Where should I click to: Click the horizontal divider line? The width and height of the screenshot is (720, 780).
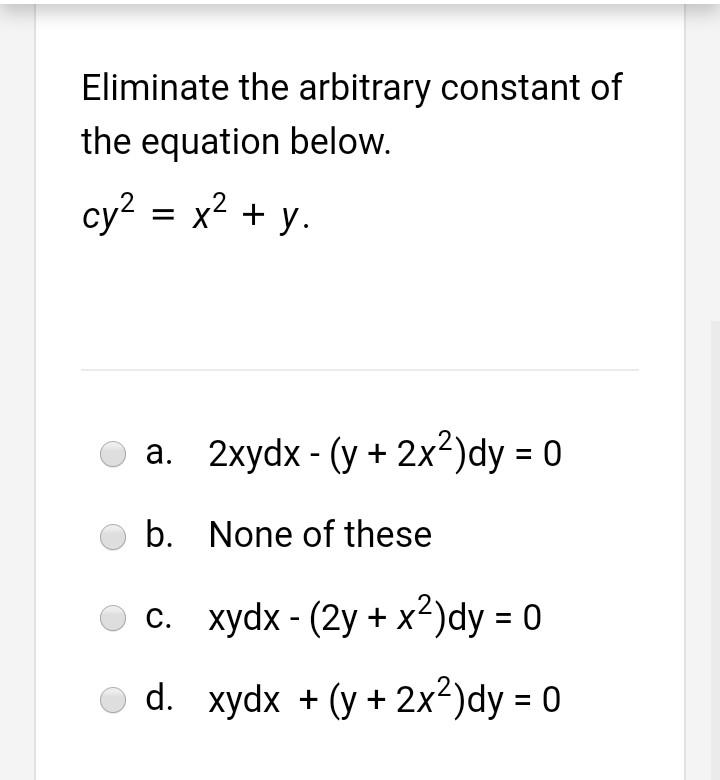360,371
